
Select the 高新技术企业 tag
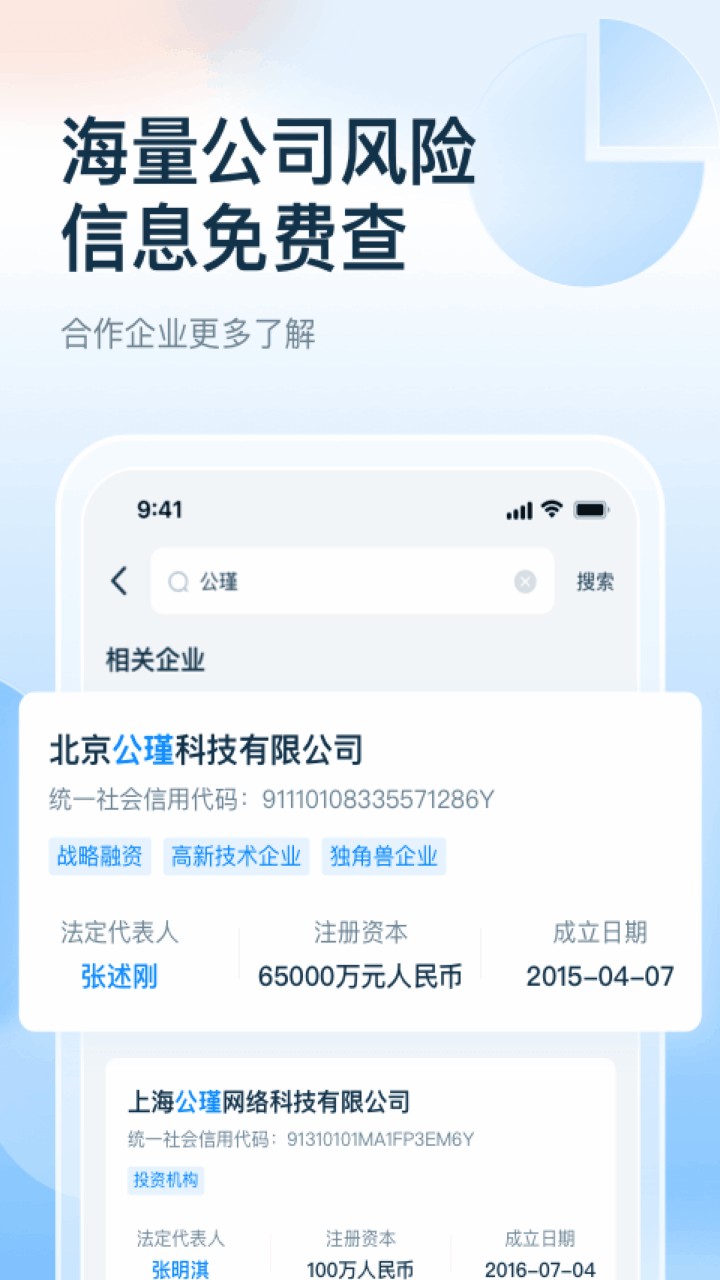point(237,856)
